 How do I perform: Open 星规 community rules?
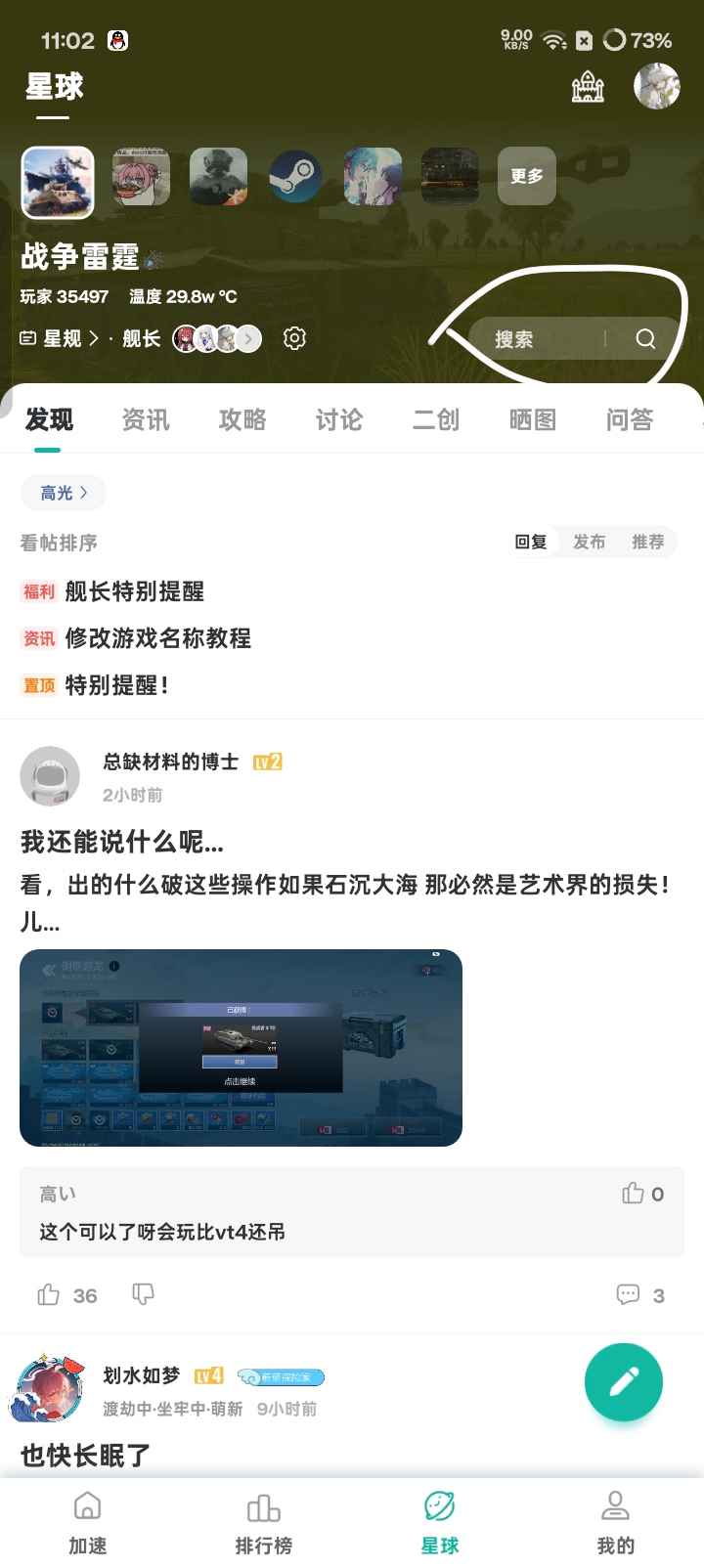tap(61, 338)
